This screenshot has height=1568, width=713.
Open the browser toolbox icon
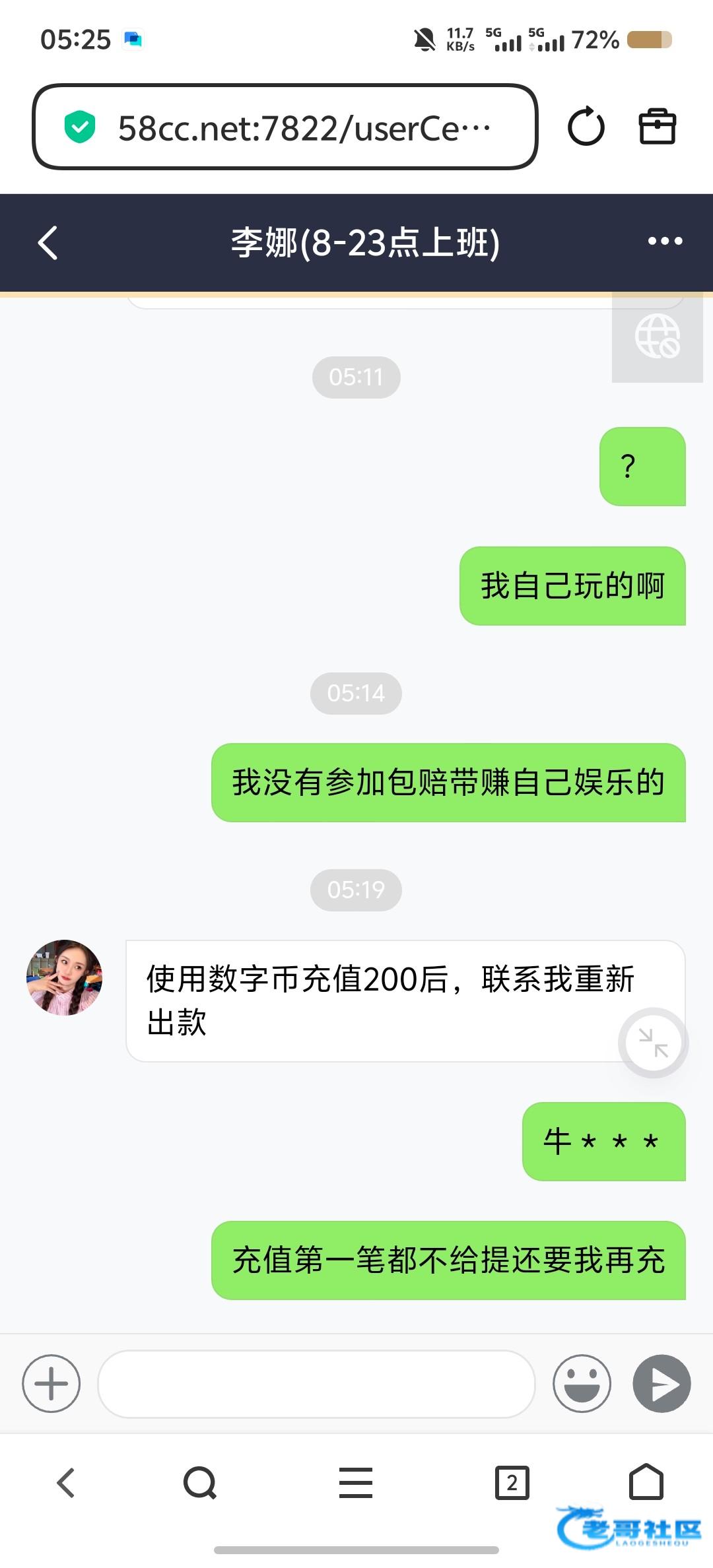(658, 126)
